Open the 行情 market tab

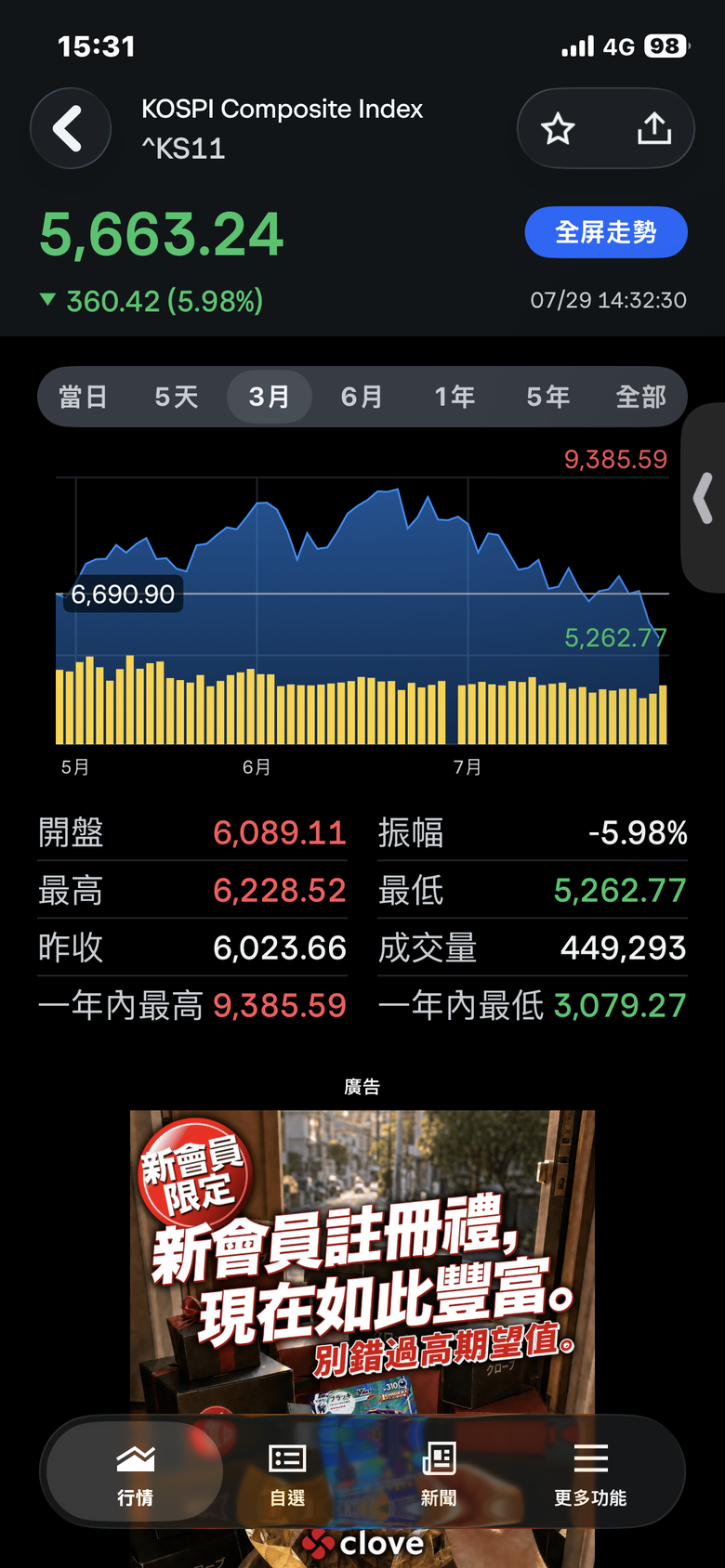(x=136, y=1472)
